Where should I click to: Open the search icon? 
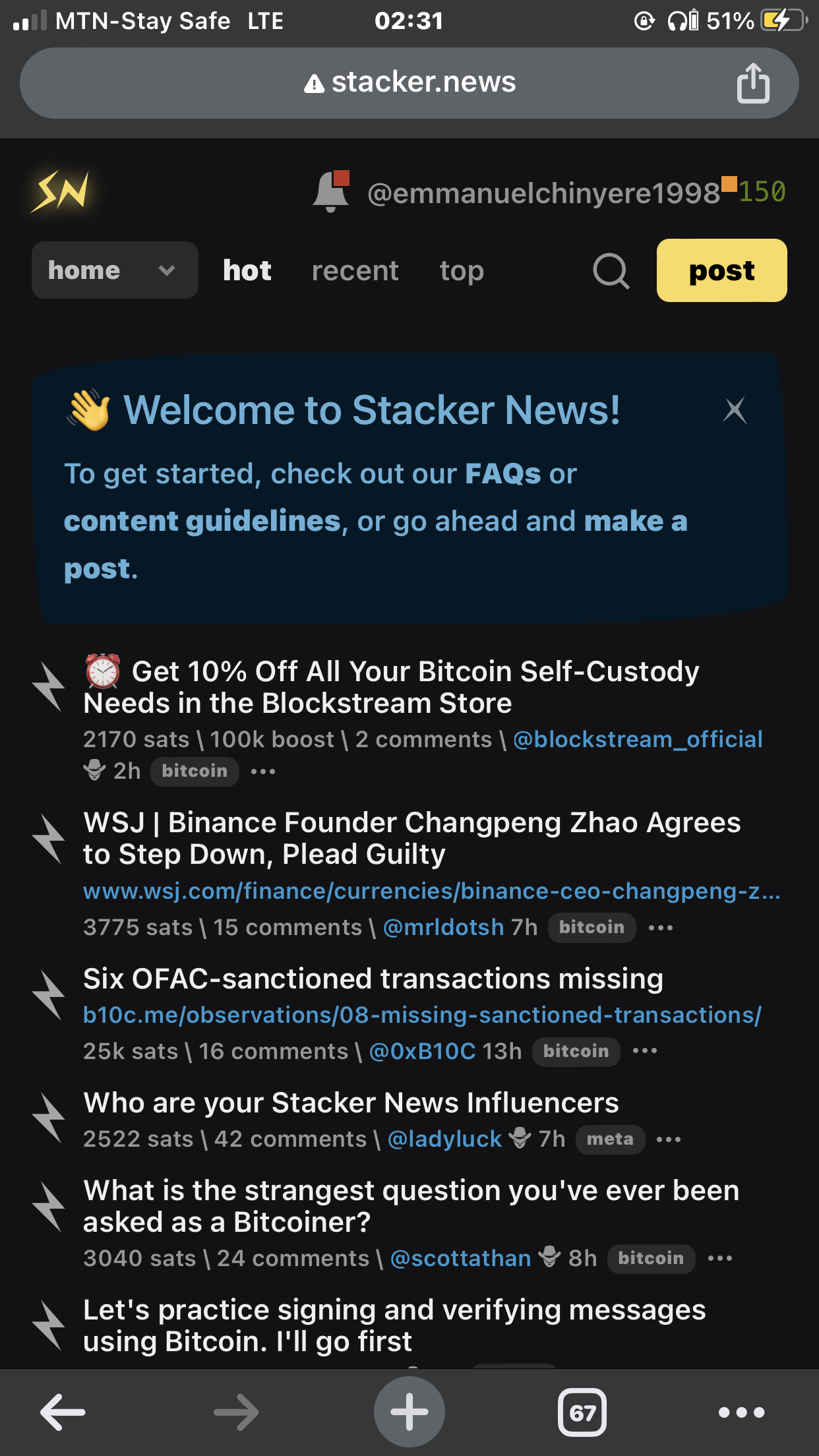tap(611, 271)
